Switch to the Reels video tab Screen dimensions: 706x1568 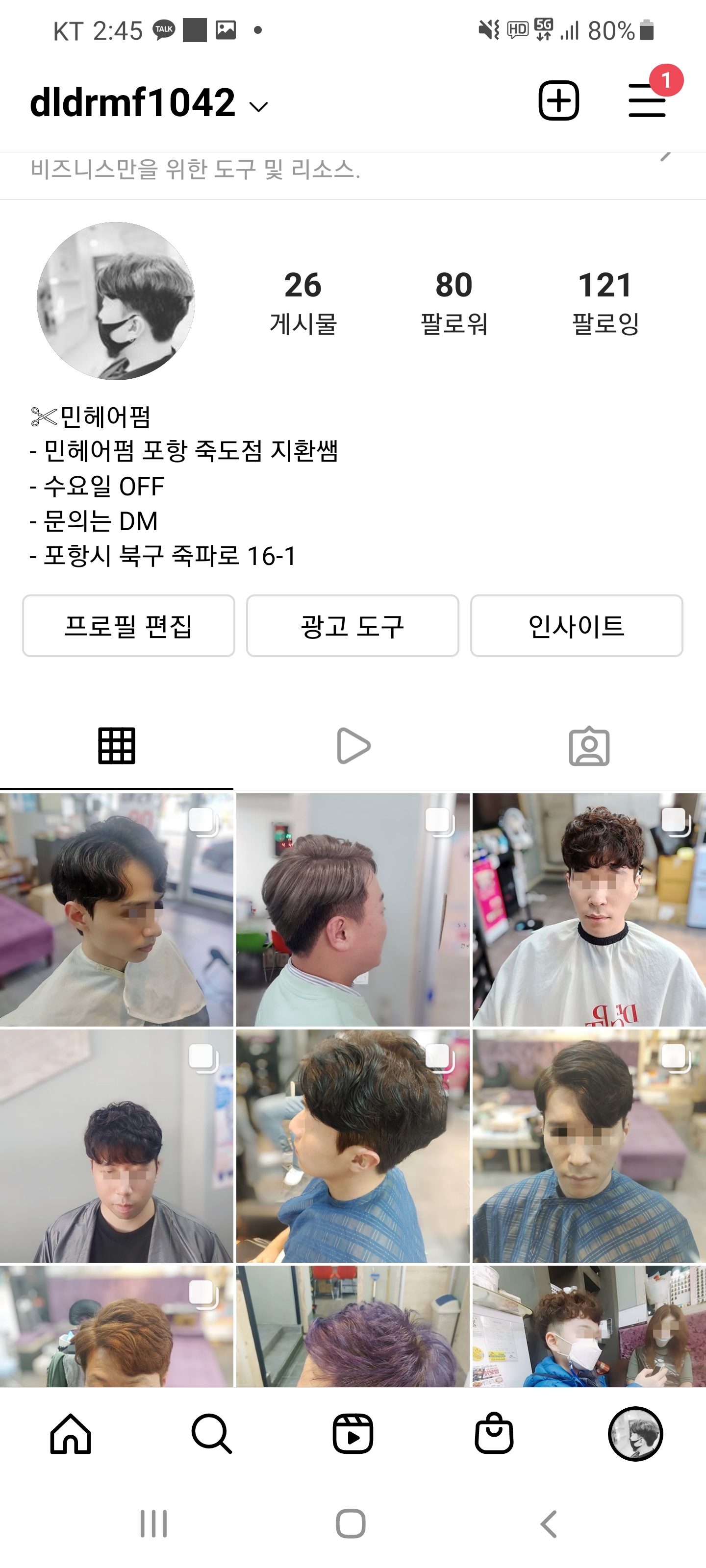pyautogui.click(x=353, y=746)
